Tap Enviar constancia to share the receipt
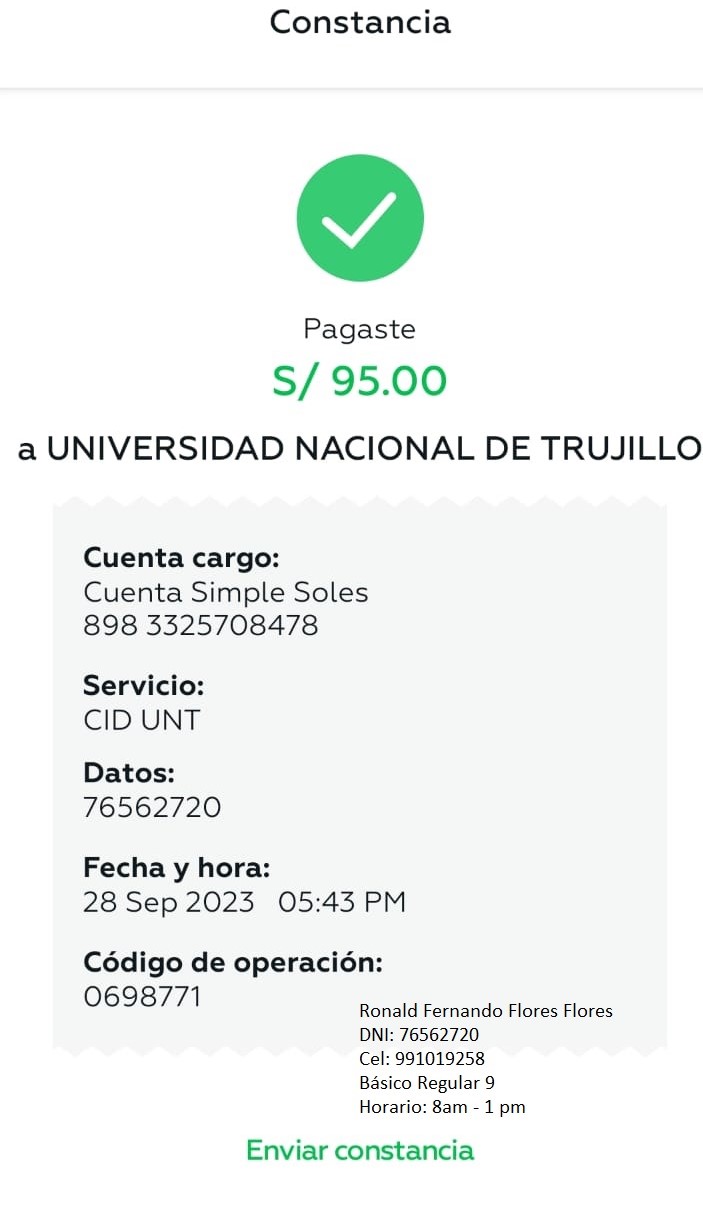The width and height of the screenshot is (703, 1219). (360, 1150)
